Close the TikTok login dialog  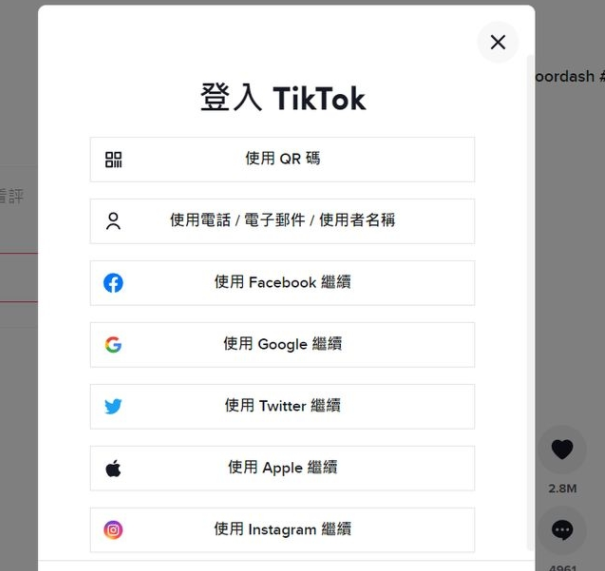498,42
